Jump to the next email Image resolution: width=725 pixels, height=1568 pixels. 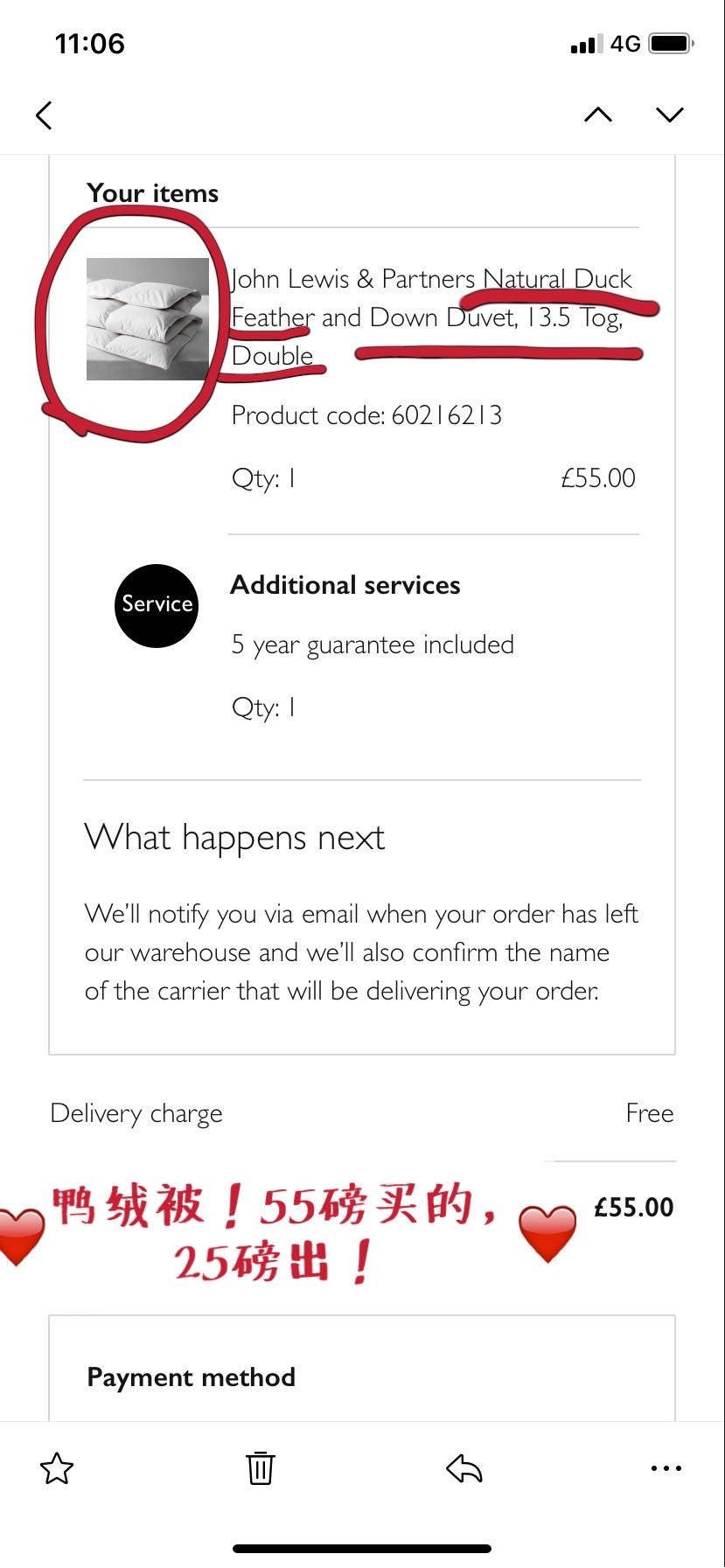(x=669, y=115)
